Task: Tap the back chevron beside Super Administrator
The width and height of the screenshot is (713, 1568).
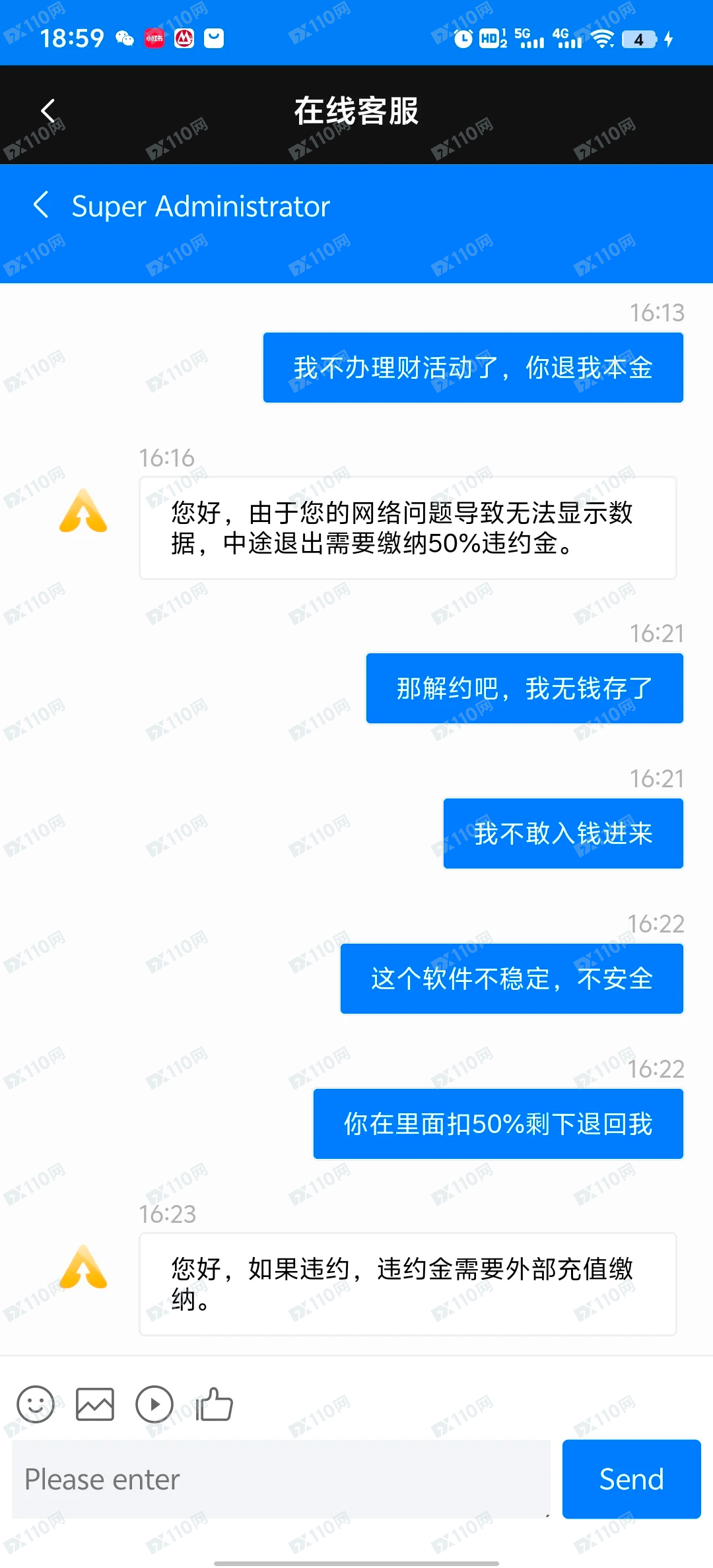Action: [x=41, y=205]
